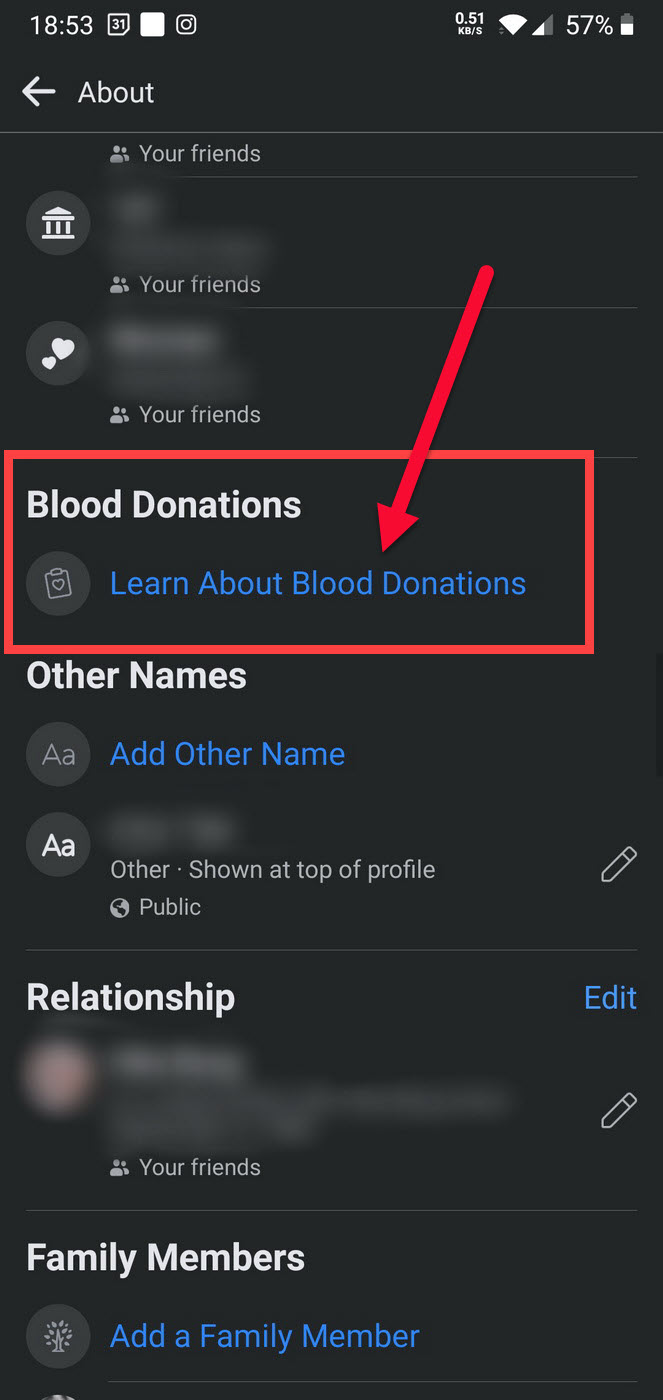
Task: Tap Edit next to Relationship
Action: tap(610, 997)
